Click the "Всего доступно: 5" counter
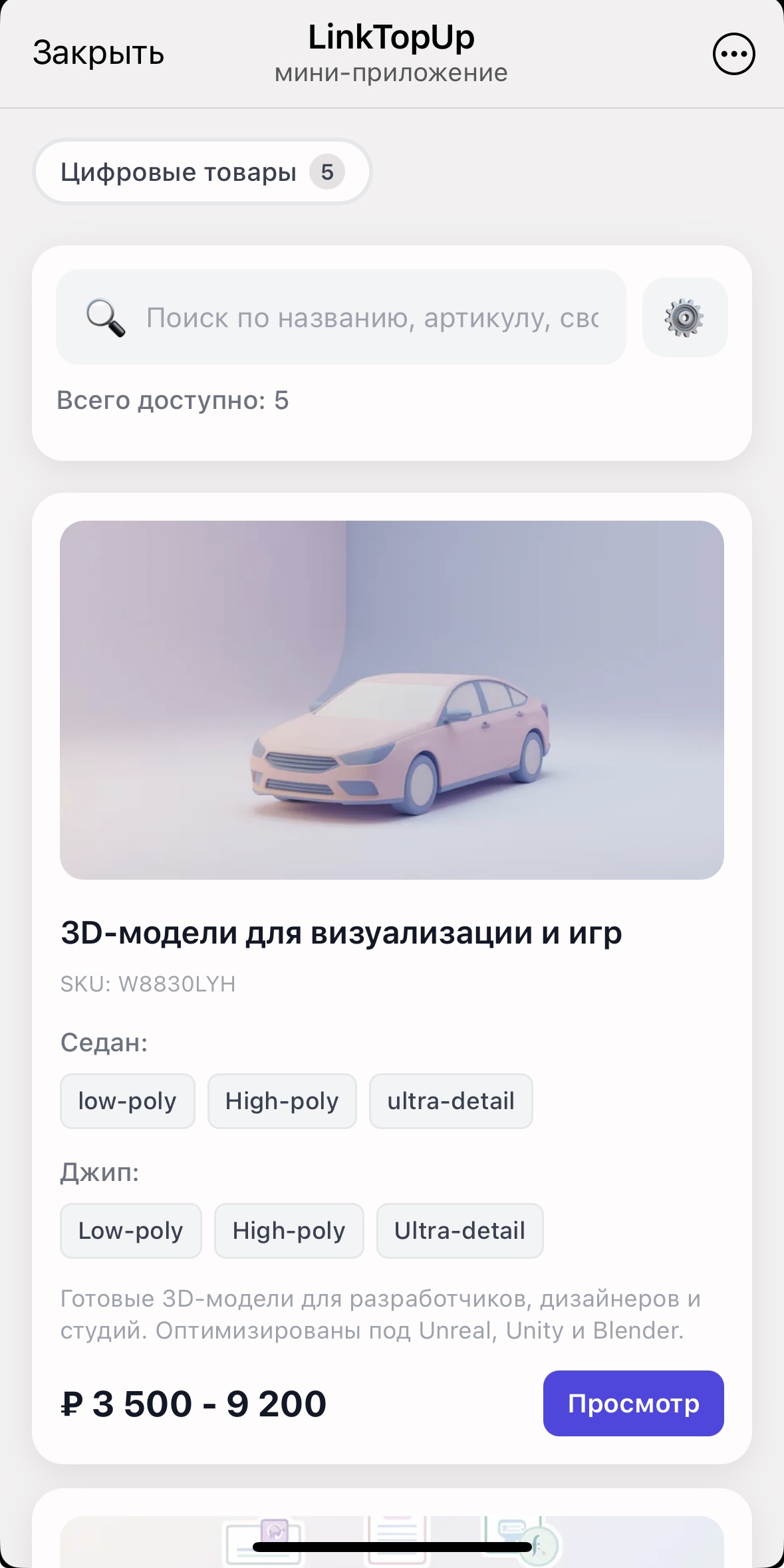Screen dimensions: 784x1568 (174, 400)
